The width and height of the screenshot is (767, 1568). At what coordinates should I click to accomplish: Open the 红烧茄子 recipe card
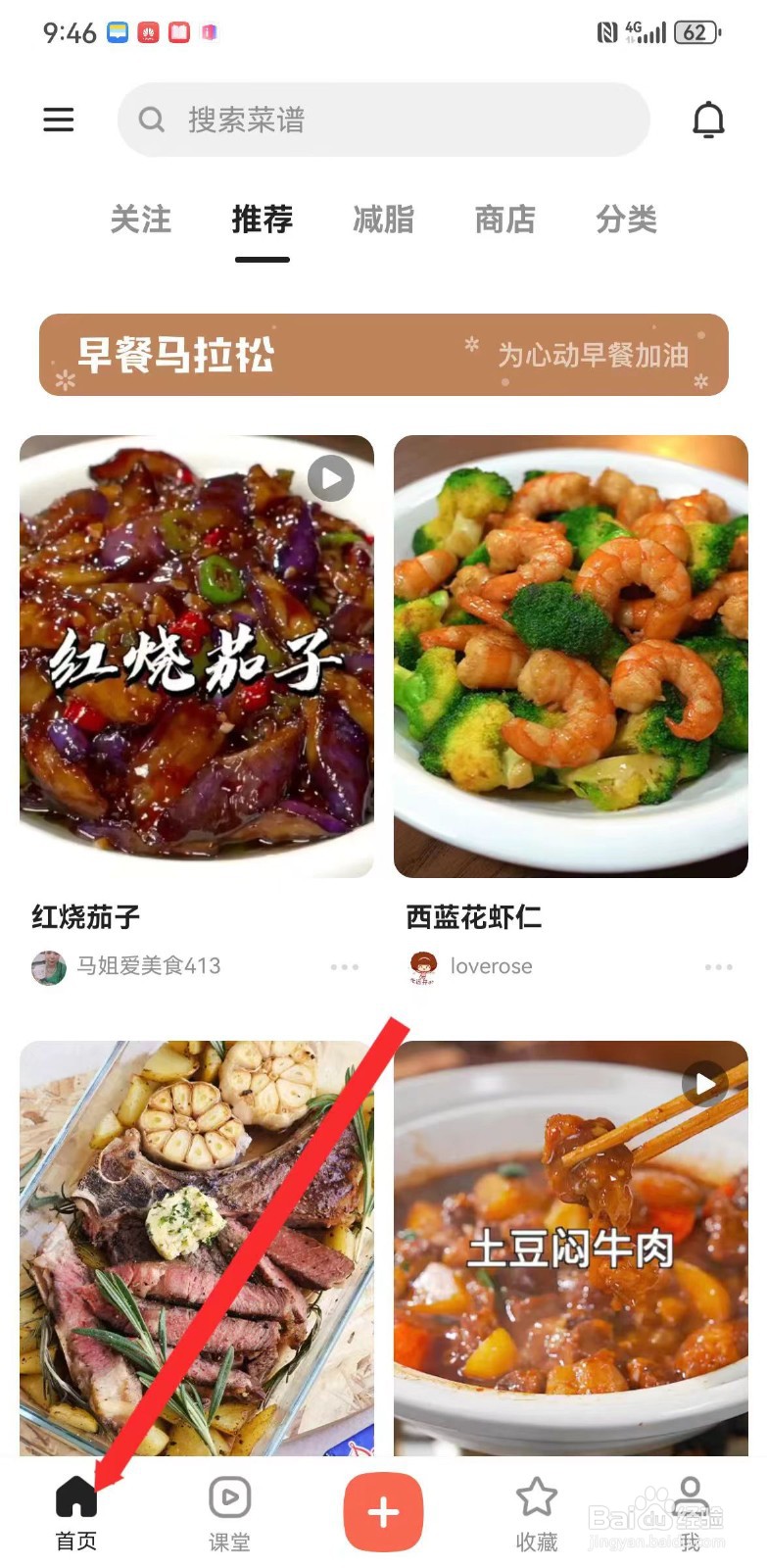197,657
